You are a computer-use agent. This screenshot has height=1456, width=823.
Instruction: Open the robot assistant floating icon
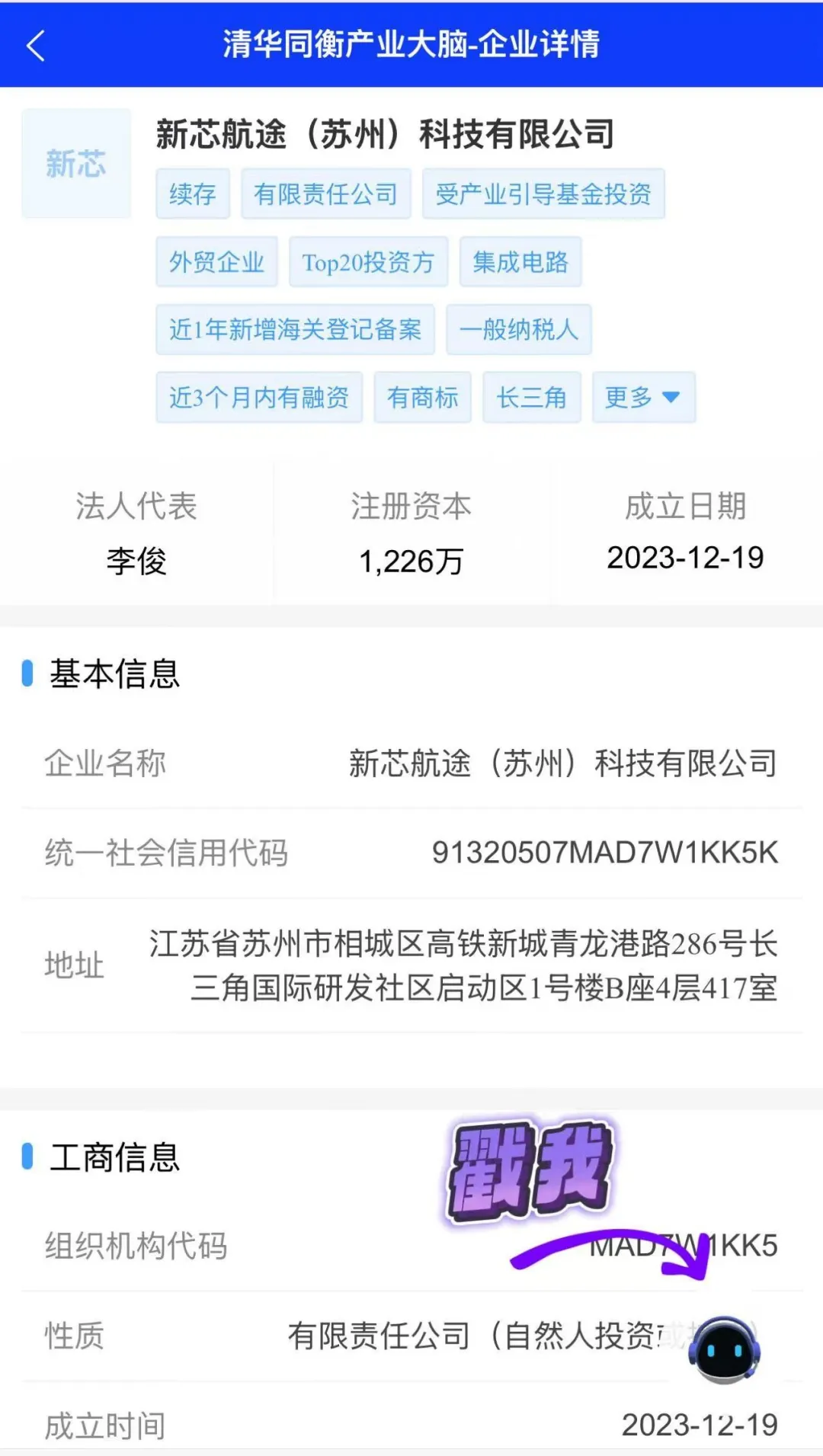(723, 1349)
